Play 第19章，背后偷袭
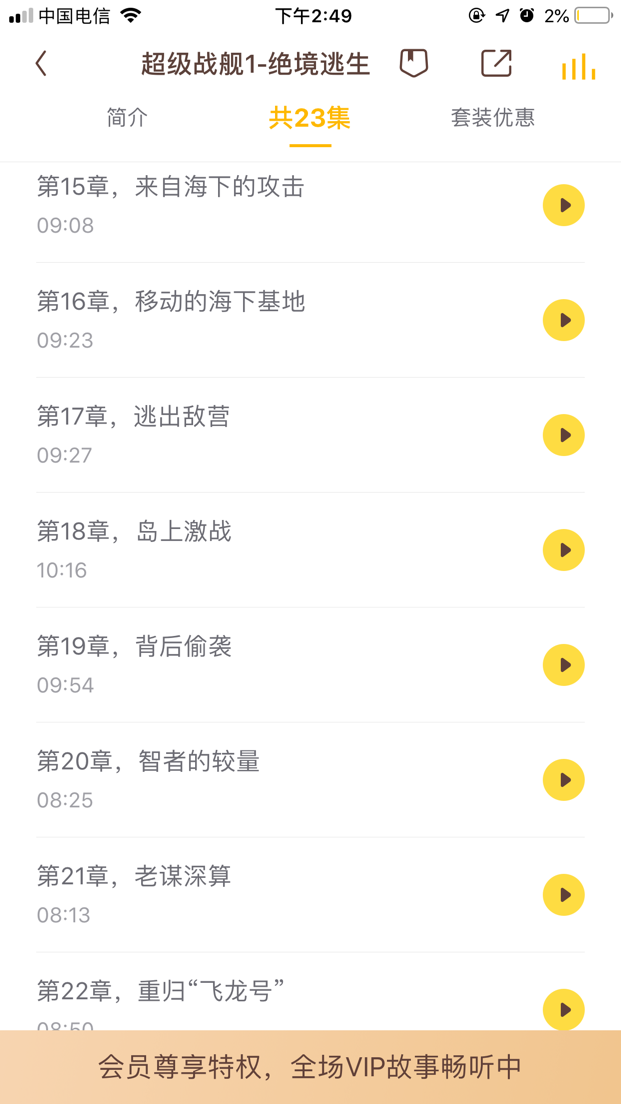Image resolution: width=621 pixels, height=1104 pixels. pos(564,665)
